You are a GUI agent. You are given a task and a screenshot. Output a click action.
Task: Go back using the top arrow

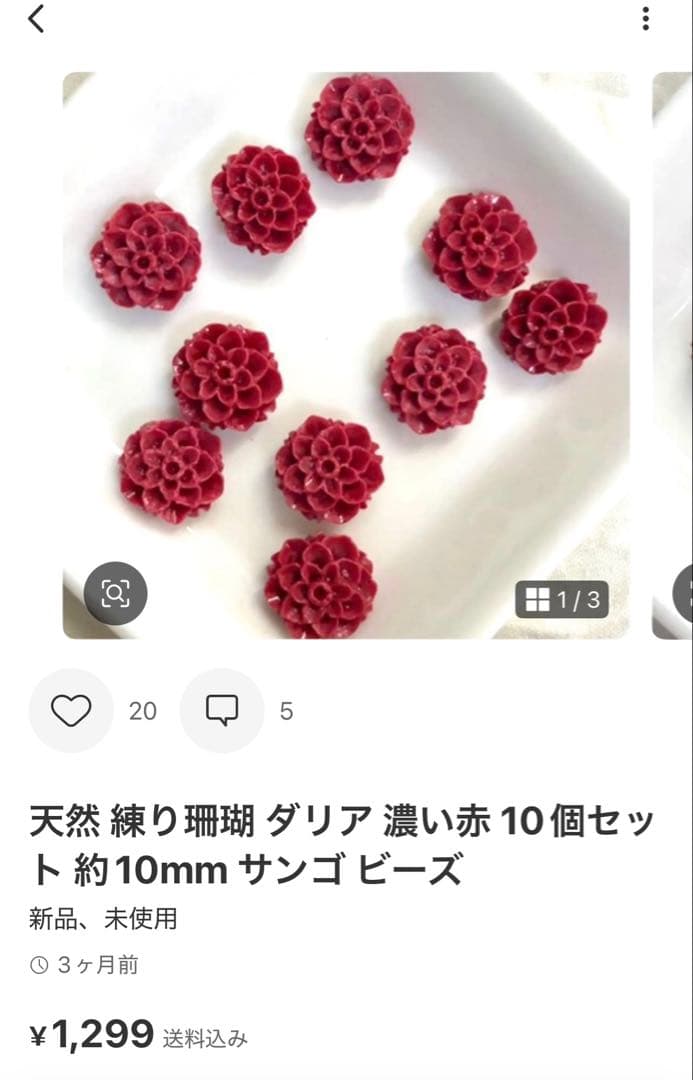37,19
